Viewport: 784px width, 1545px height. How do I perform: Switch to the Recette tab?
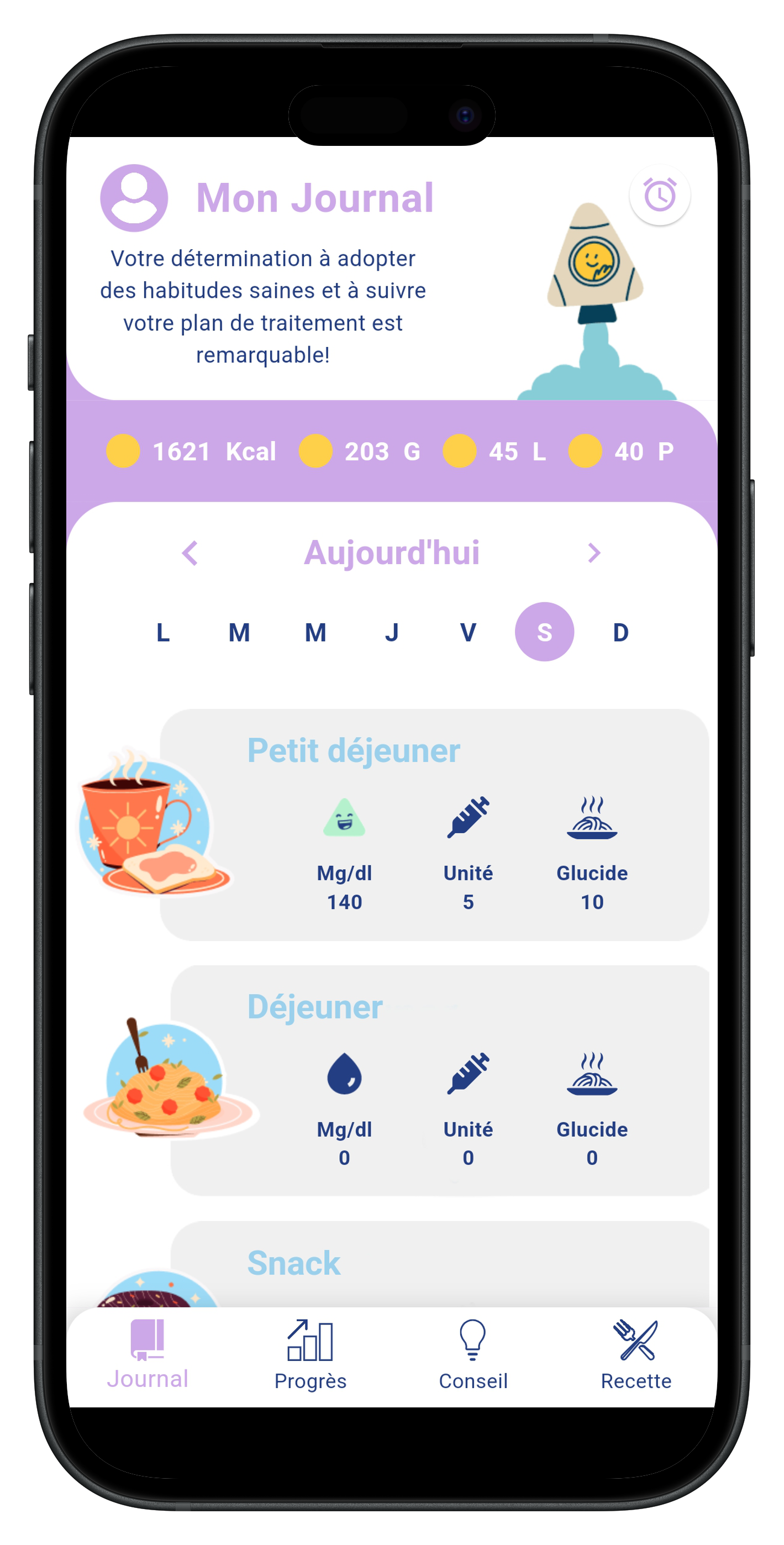click(x=636, y=1355)
